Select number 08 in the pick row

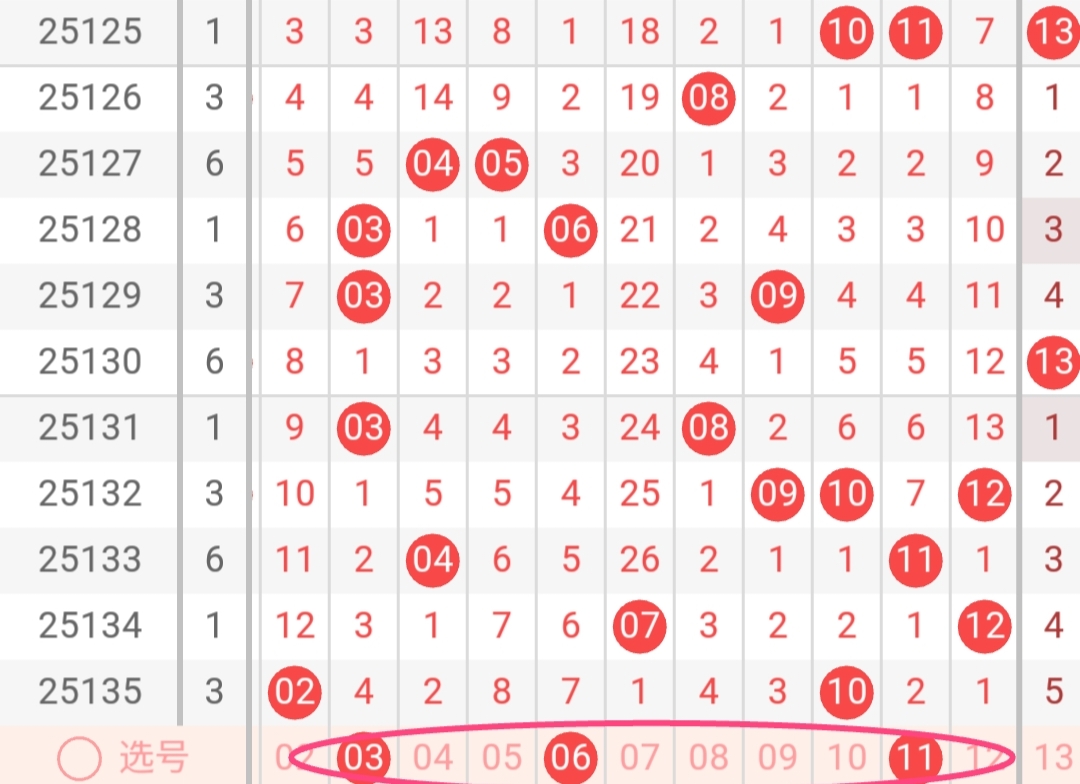point(708,758)
